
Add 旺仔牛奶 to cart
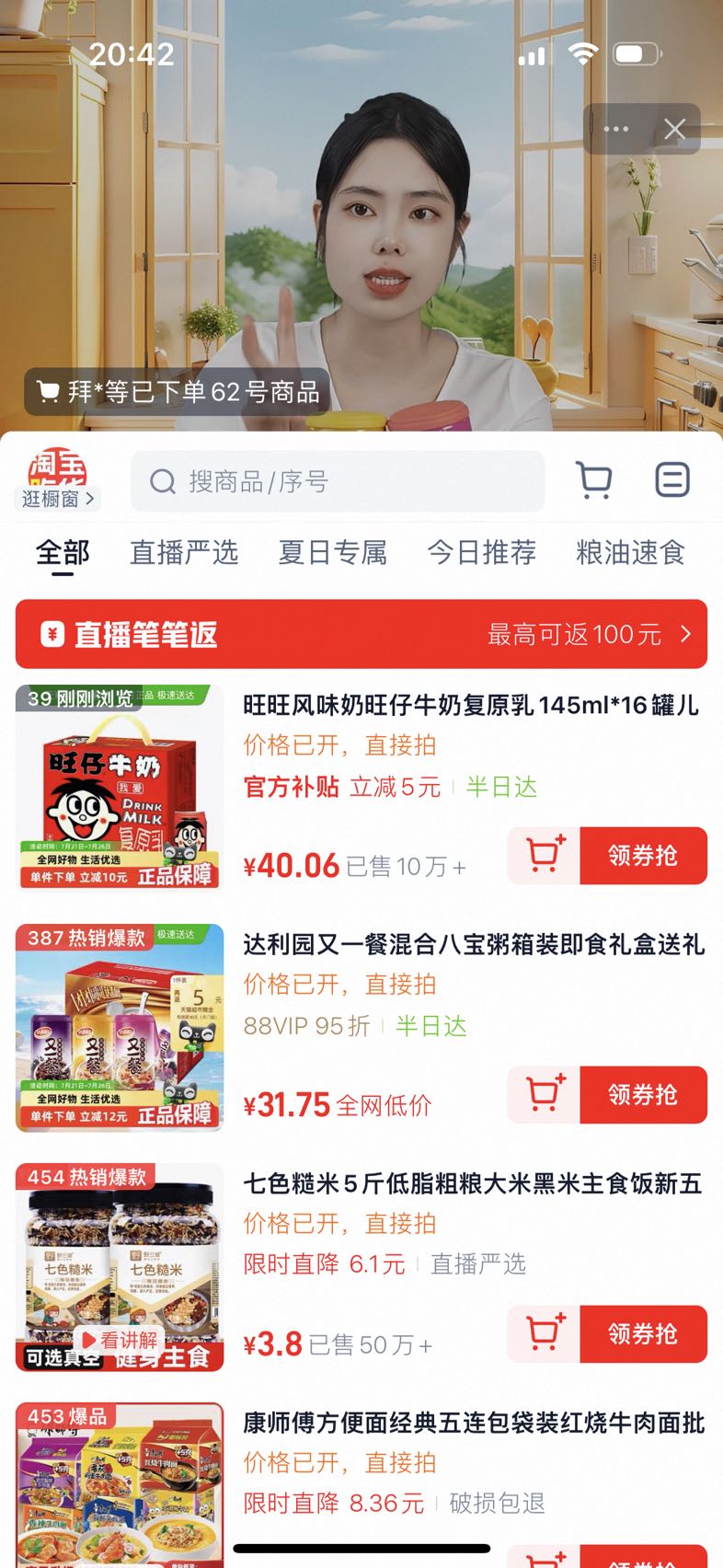click(x=545, y=856)
